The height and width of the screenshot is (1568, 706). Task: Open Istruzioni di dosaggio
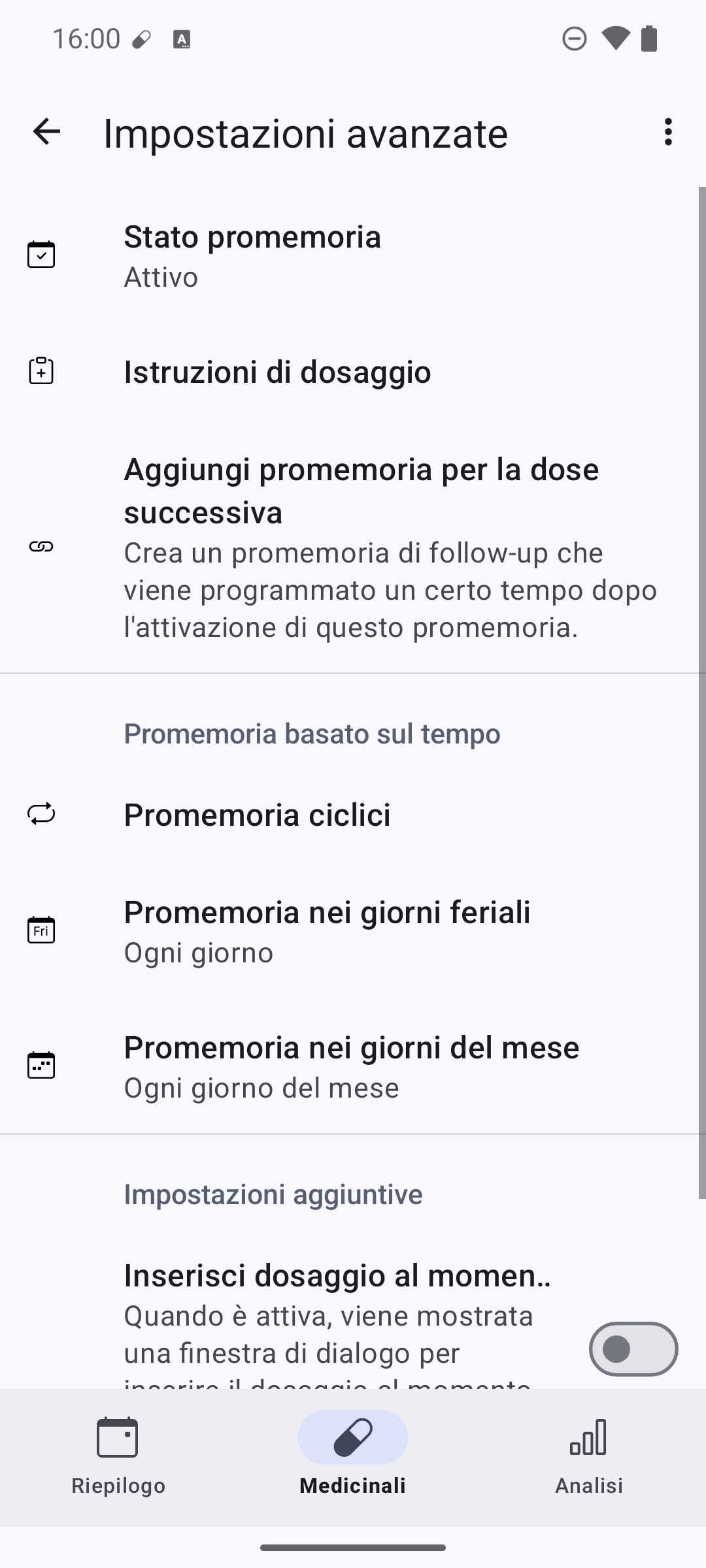click(353, 372)
